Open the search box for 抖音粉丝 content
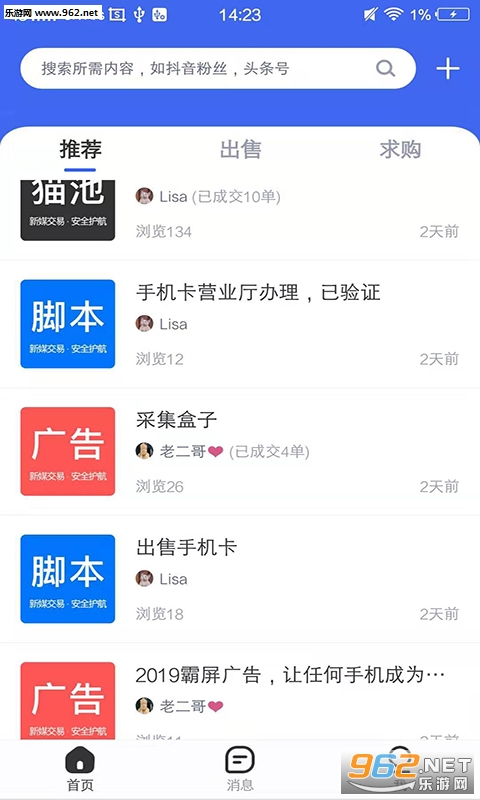The image size is (480, 800). tap(218, 68)
